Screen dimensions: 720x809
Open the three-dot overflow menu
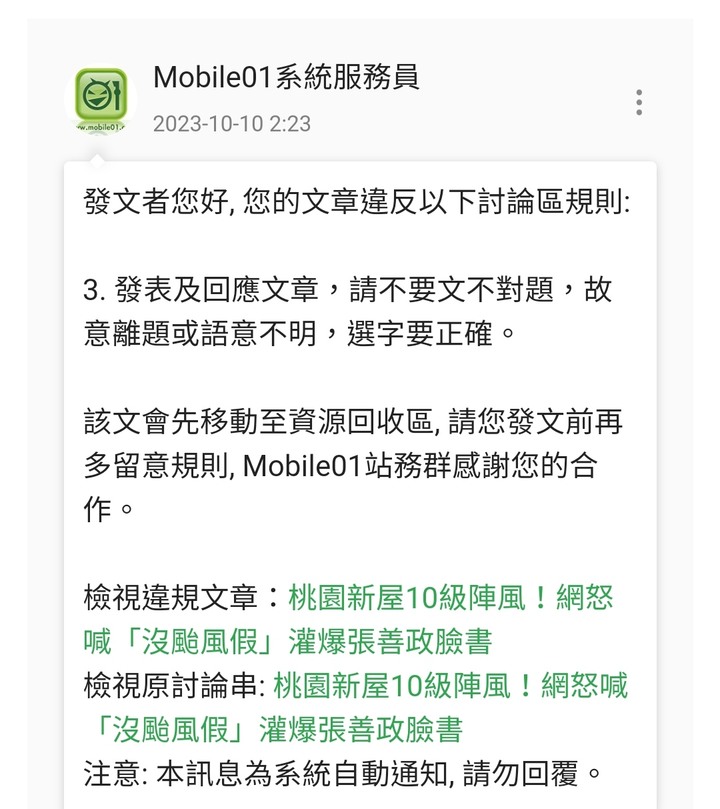point(639,102)
